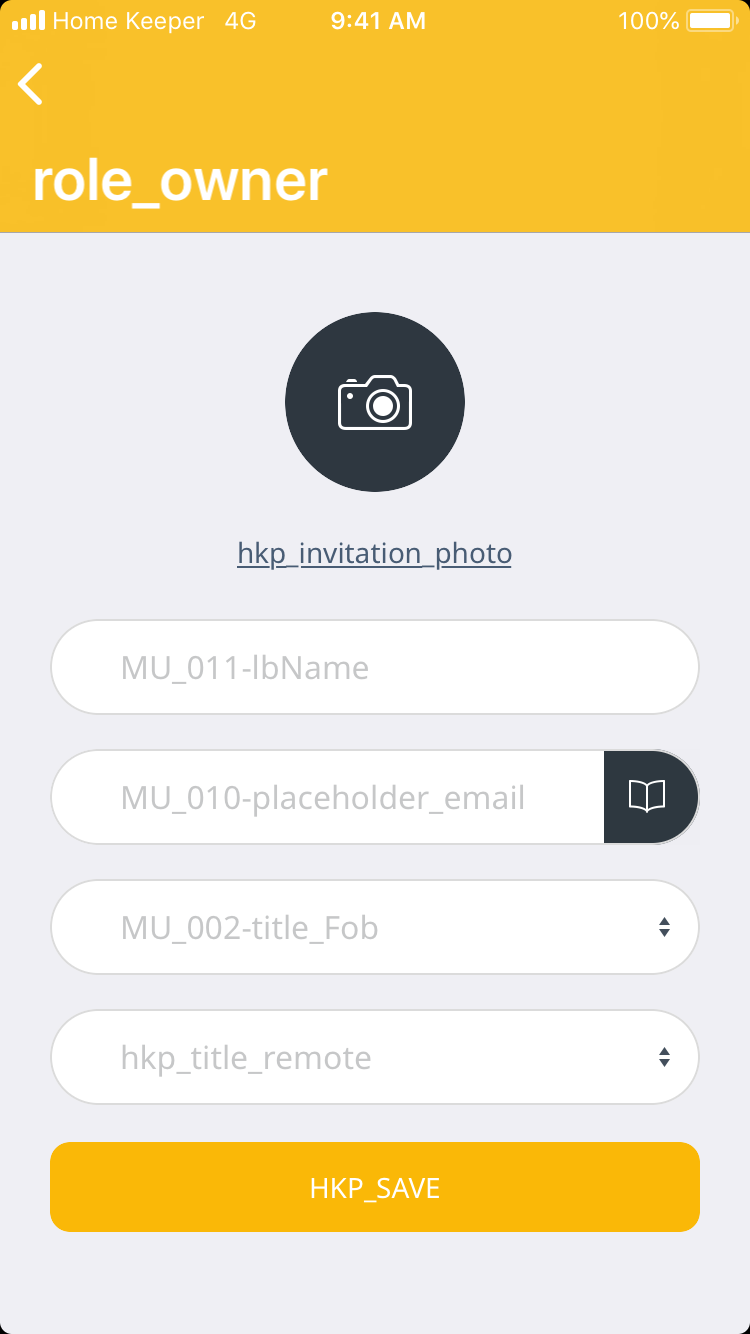
Task: Open the hkp_title_remote dropdown
Action: point(375,1057)
